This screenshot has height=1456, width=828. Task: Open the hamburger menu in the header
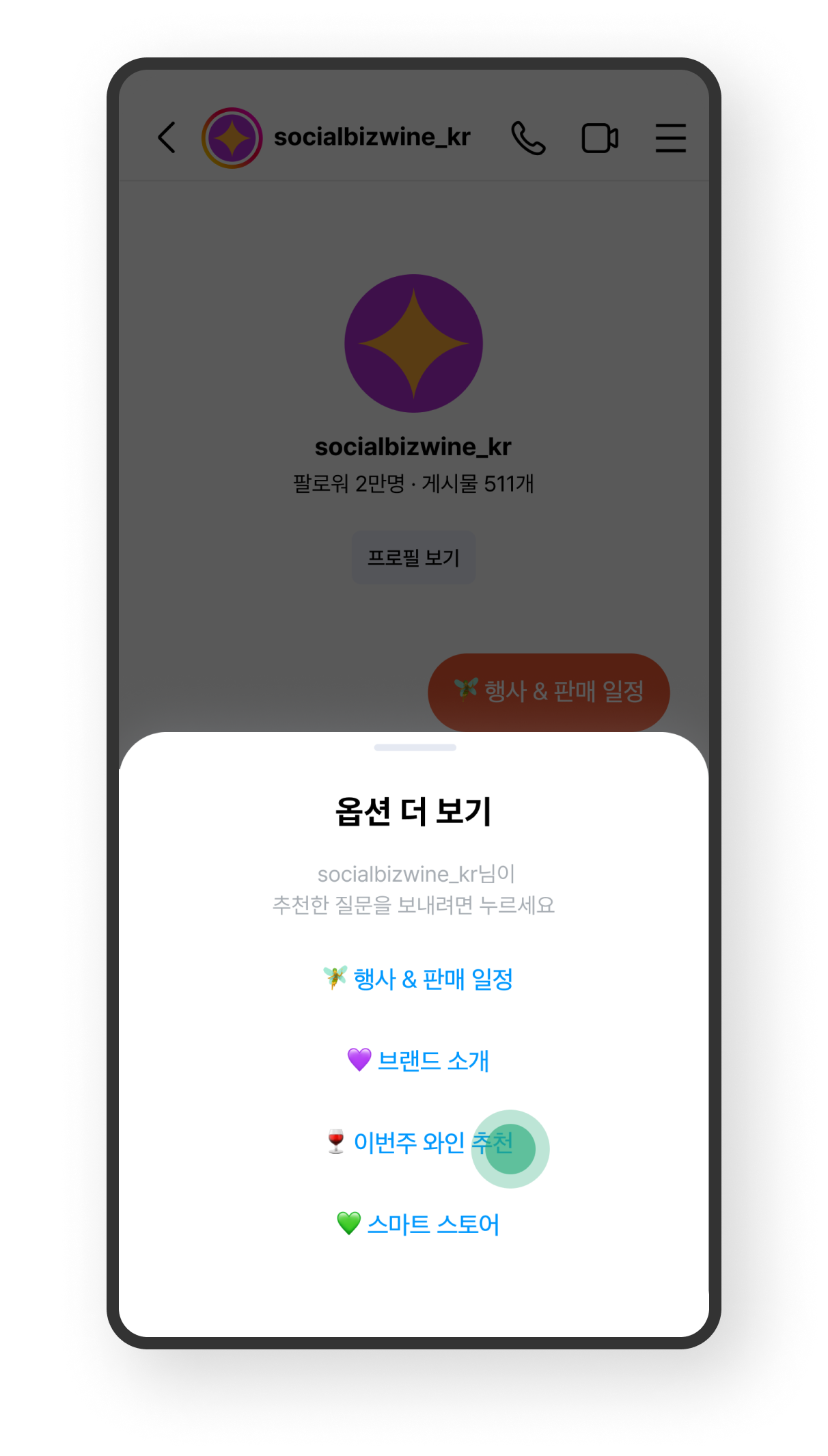670,138
